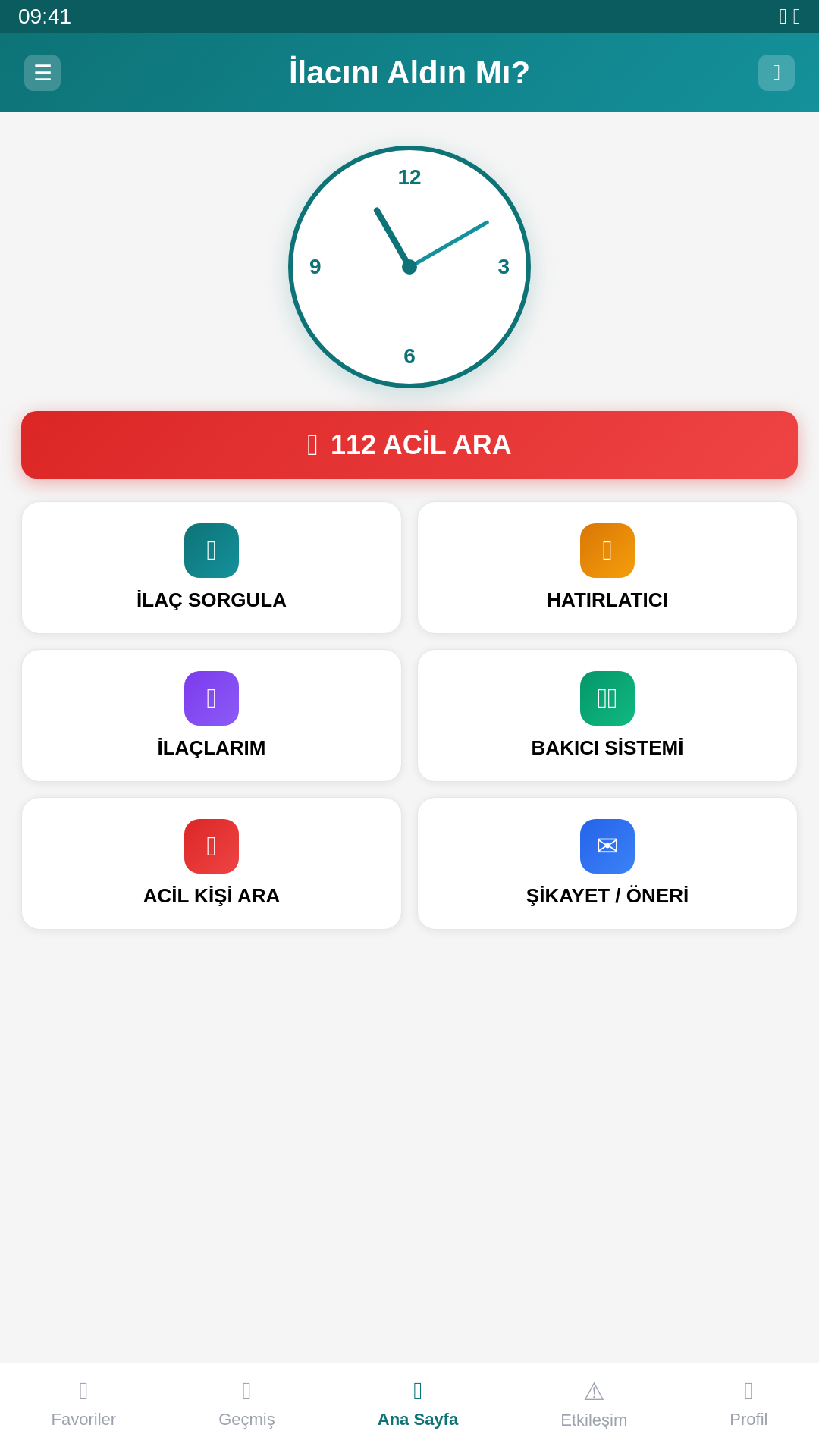The height and width of the screenshot is (1456, 819).
Task: Open the Profil tab
Action: [x=748, y=1404]
